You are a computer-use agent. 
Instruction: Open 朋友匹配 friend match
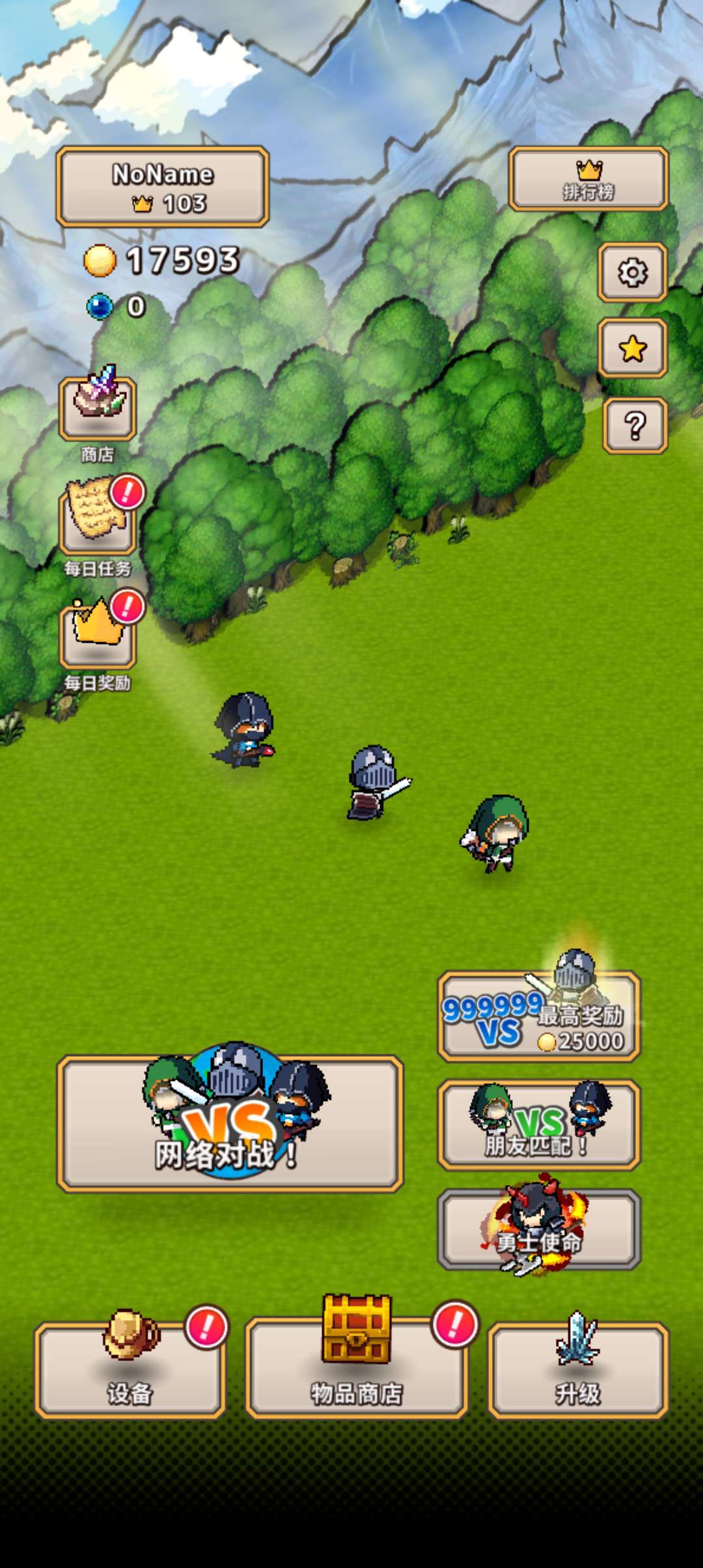pyautogui.click(x=539, y=1125)
